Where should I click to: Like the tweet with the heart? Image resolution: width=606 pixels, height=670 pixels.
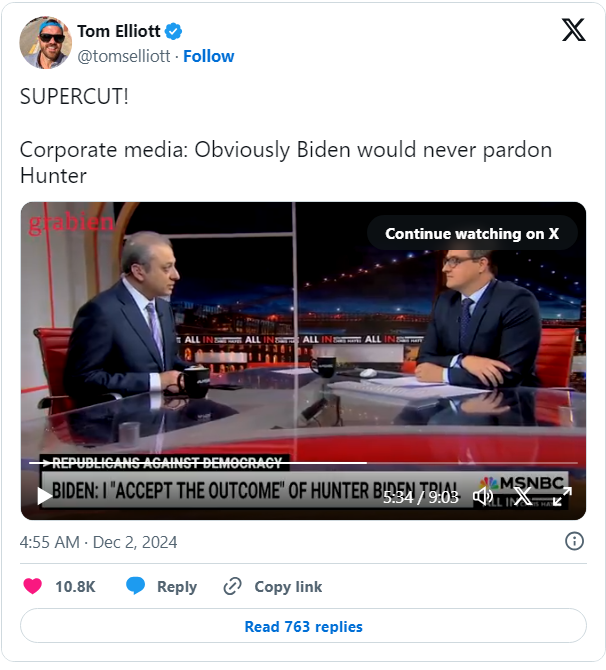33,586
